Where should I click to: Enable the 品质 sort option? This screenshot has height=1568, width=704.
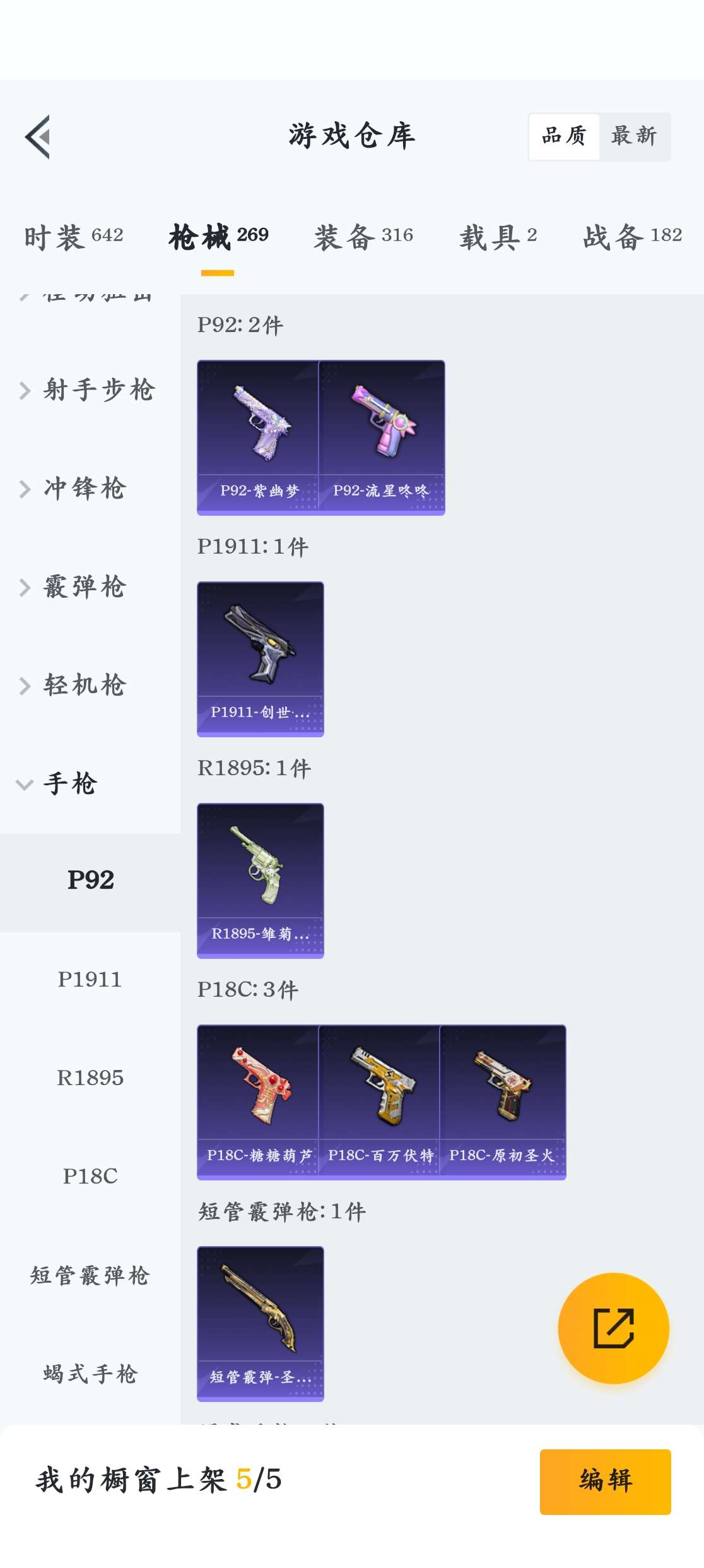pyautogui.click(x=565, y=136)
